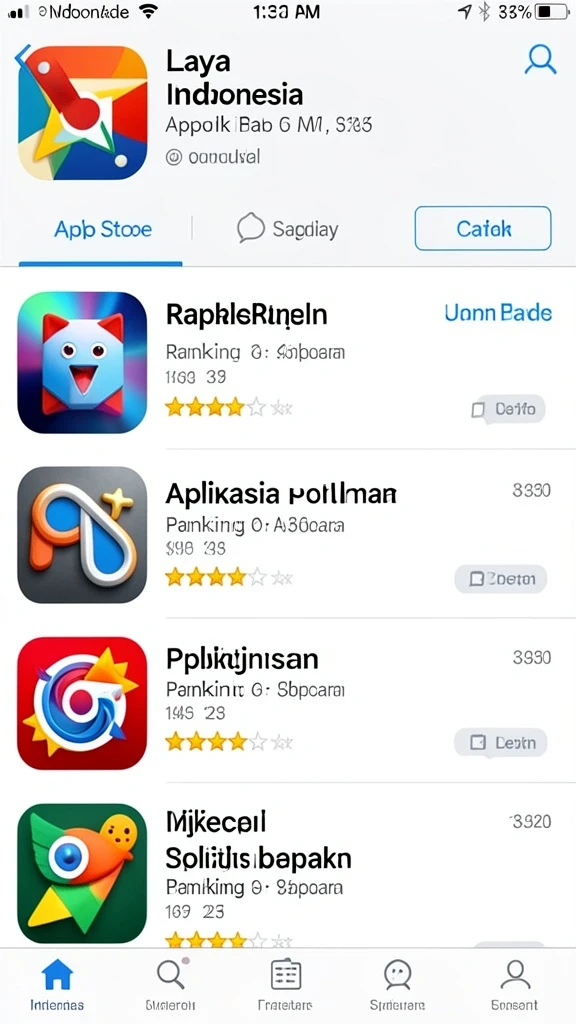The height and width of the screenshot is (1024, 576).
Task: Open the person tab in bottom bar
Action: pyautogui.click(x=515, y=985)
